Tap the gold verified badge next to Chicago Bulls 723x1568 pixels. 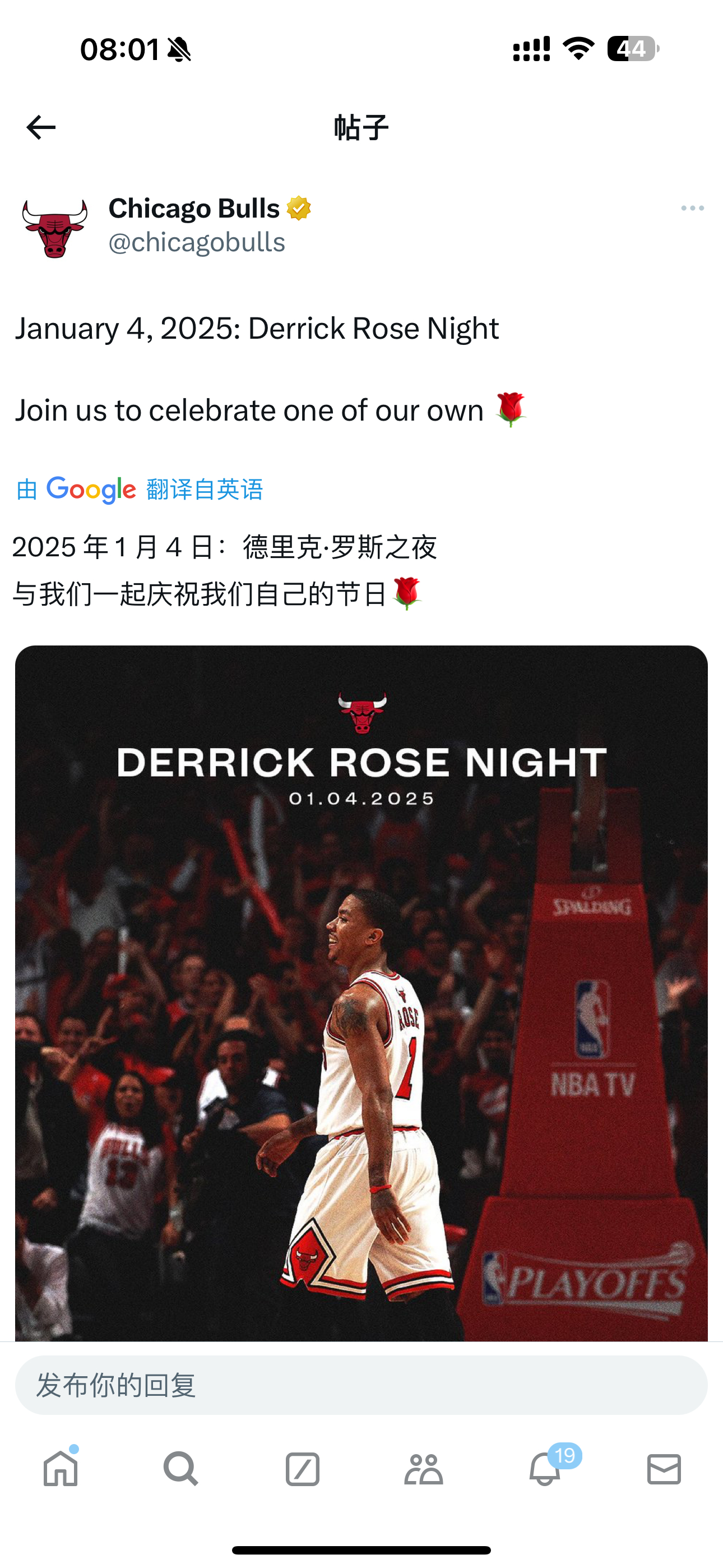[298, 208]
